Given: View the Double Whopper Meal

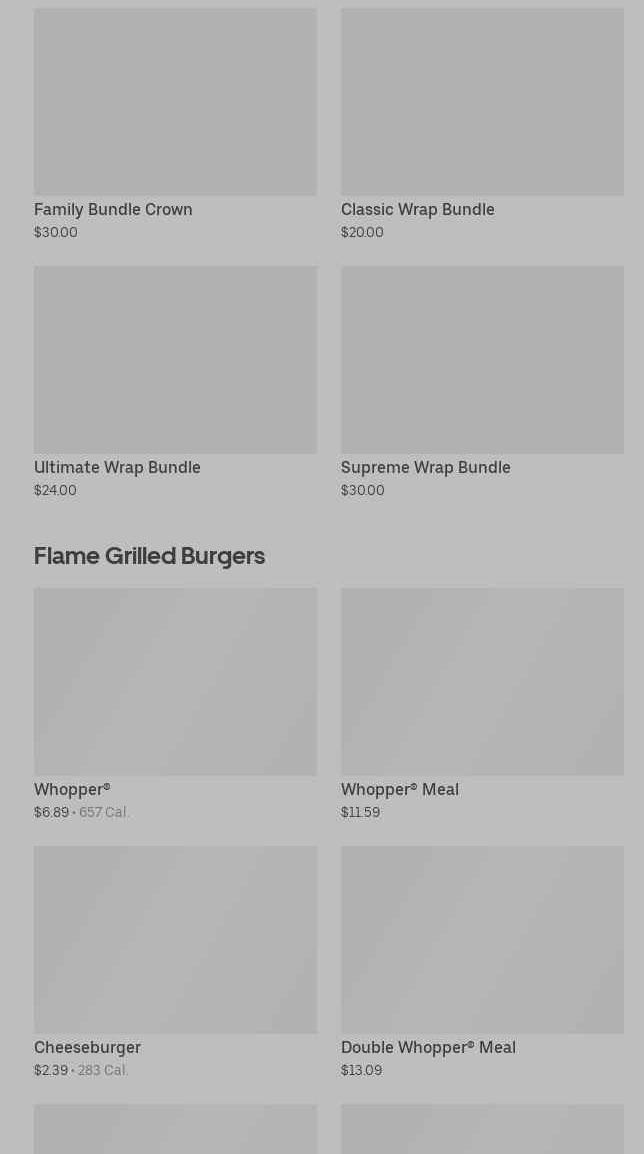Looking at the screenshot, I should tap(482, 962).
